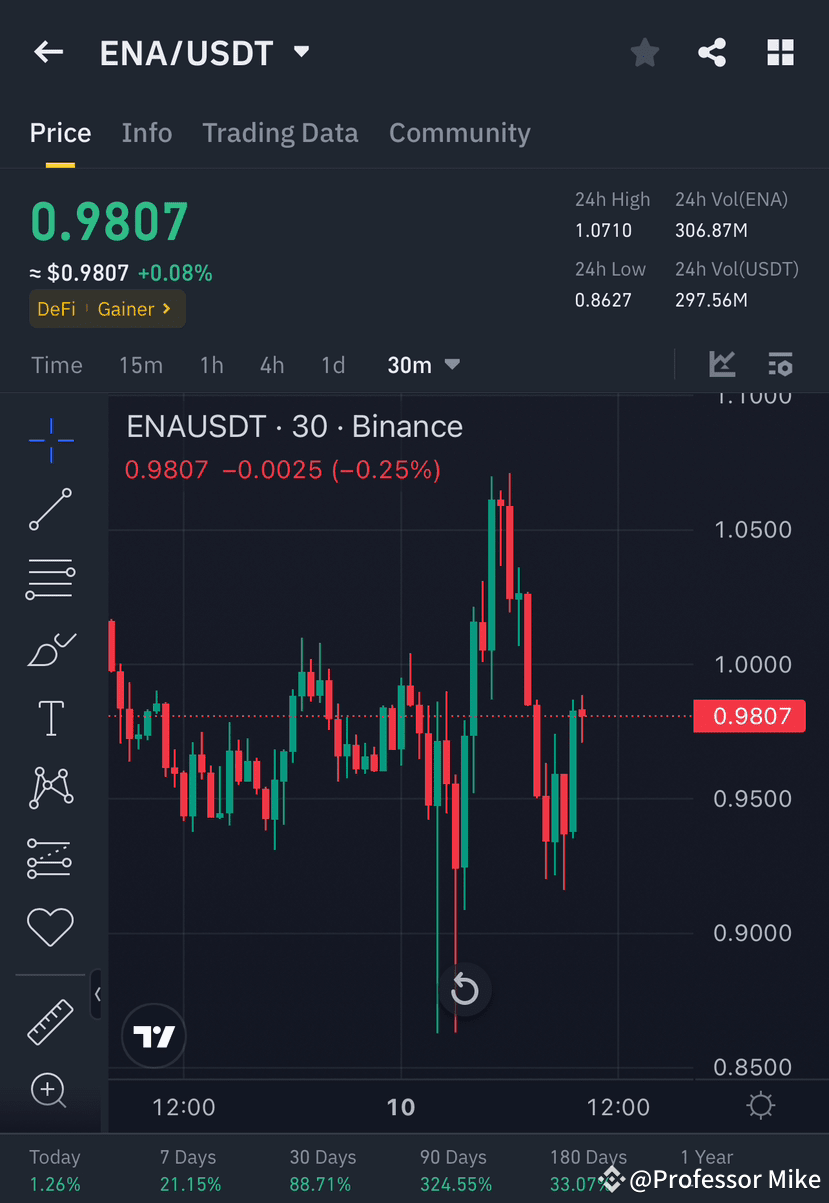The height and width of the screenshot is (1203, 829).
Task: Open the XABCD pattern tool
Action: (50, 787)
